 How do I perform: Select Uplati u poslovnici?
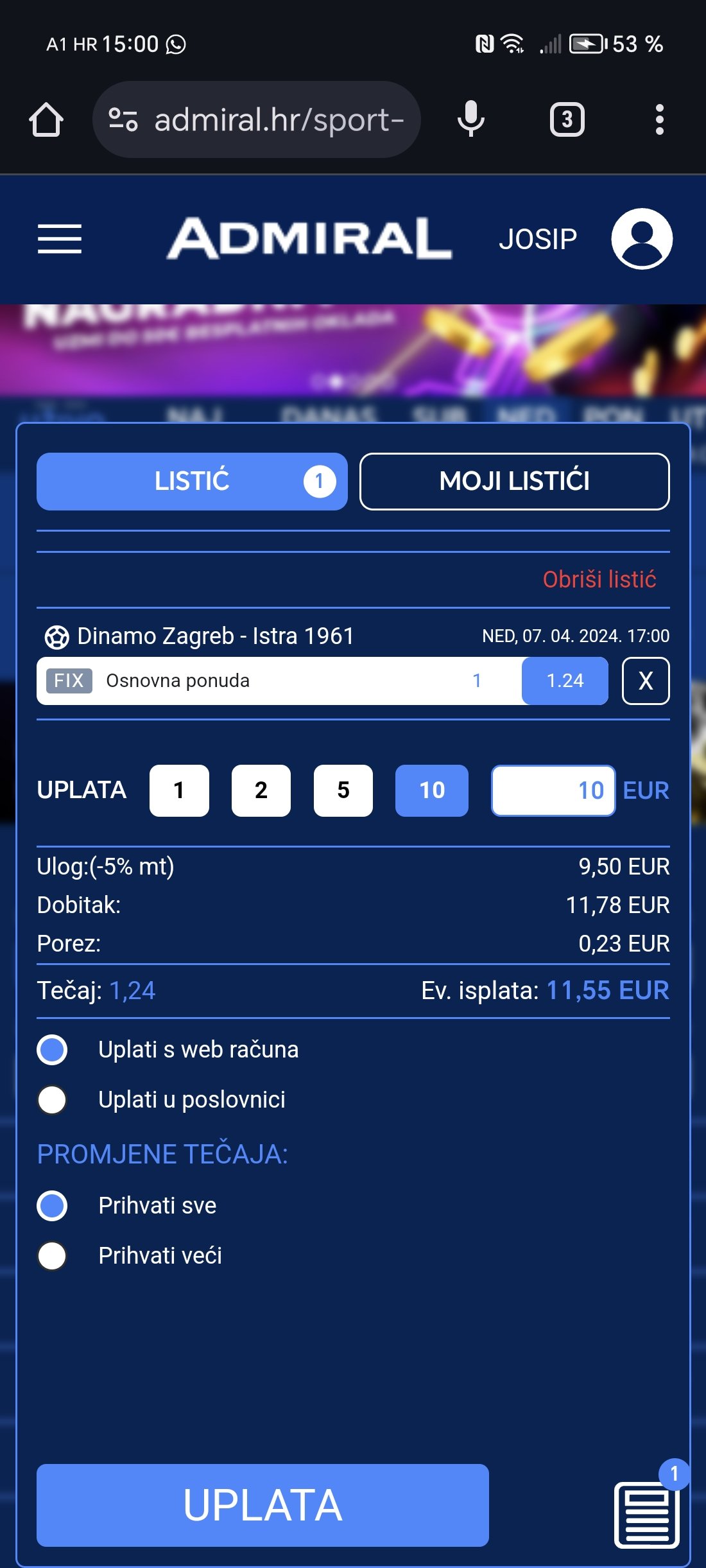coord(53,1100)
